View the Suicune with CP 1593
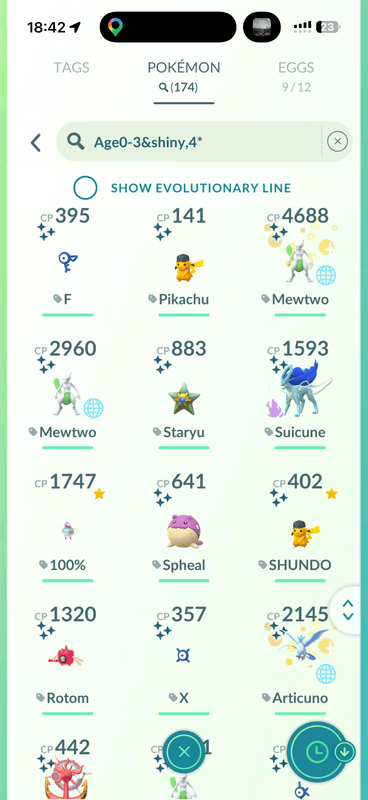The image size is (368, 800). point(300,394)
